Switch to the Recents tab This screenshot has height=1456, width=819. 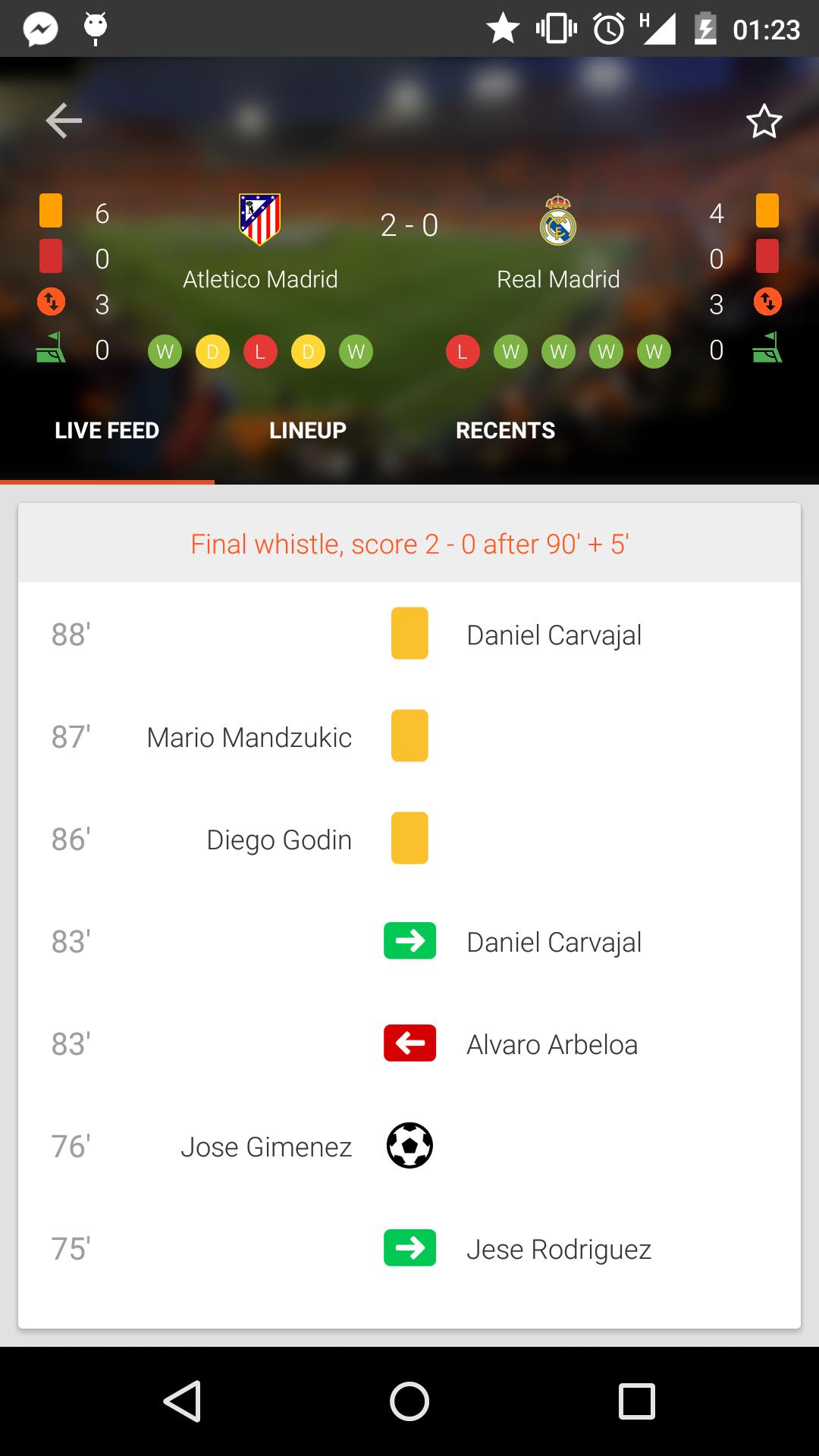point(505,431)
